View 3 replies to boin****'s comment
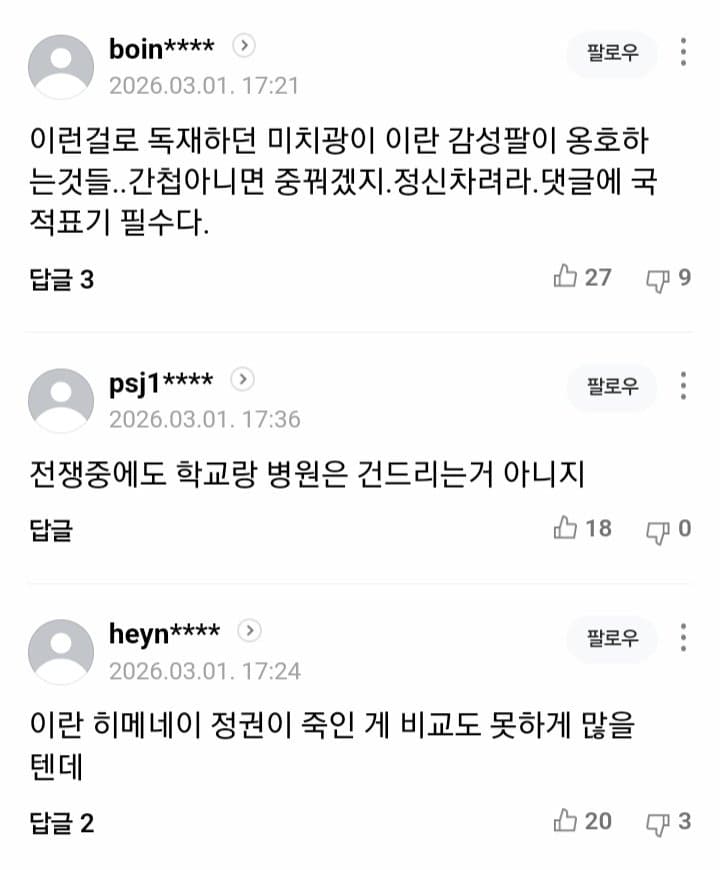 point(61,279)
